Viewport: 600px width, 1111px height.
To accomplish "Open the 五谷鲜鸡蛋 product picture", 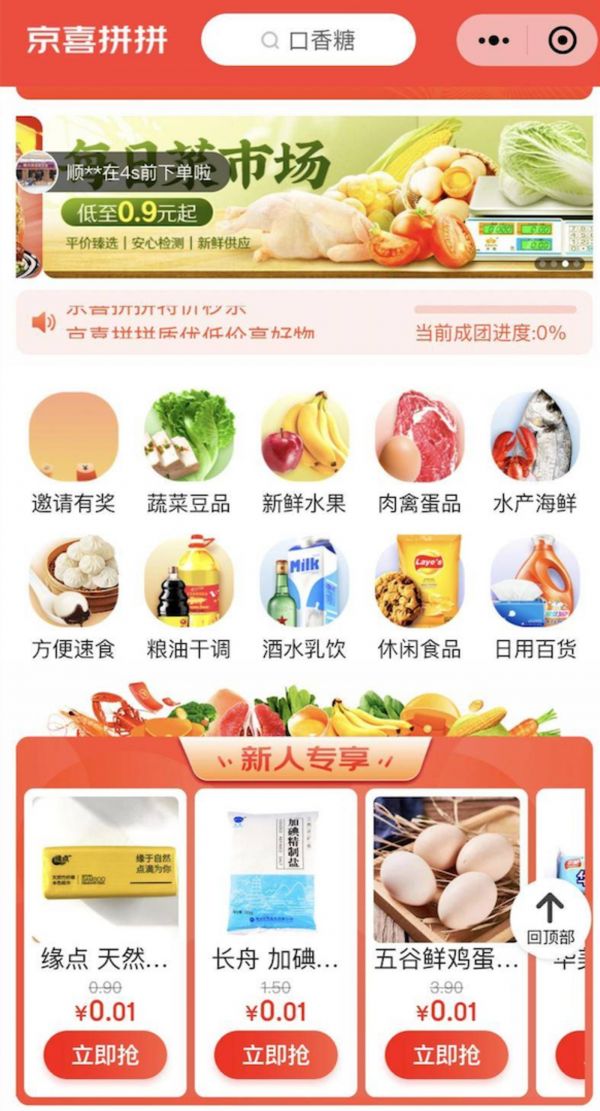I will point(446,868).
